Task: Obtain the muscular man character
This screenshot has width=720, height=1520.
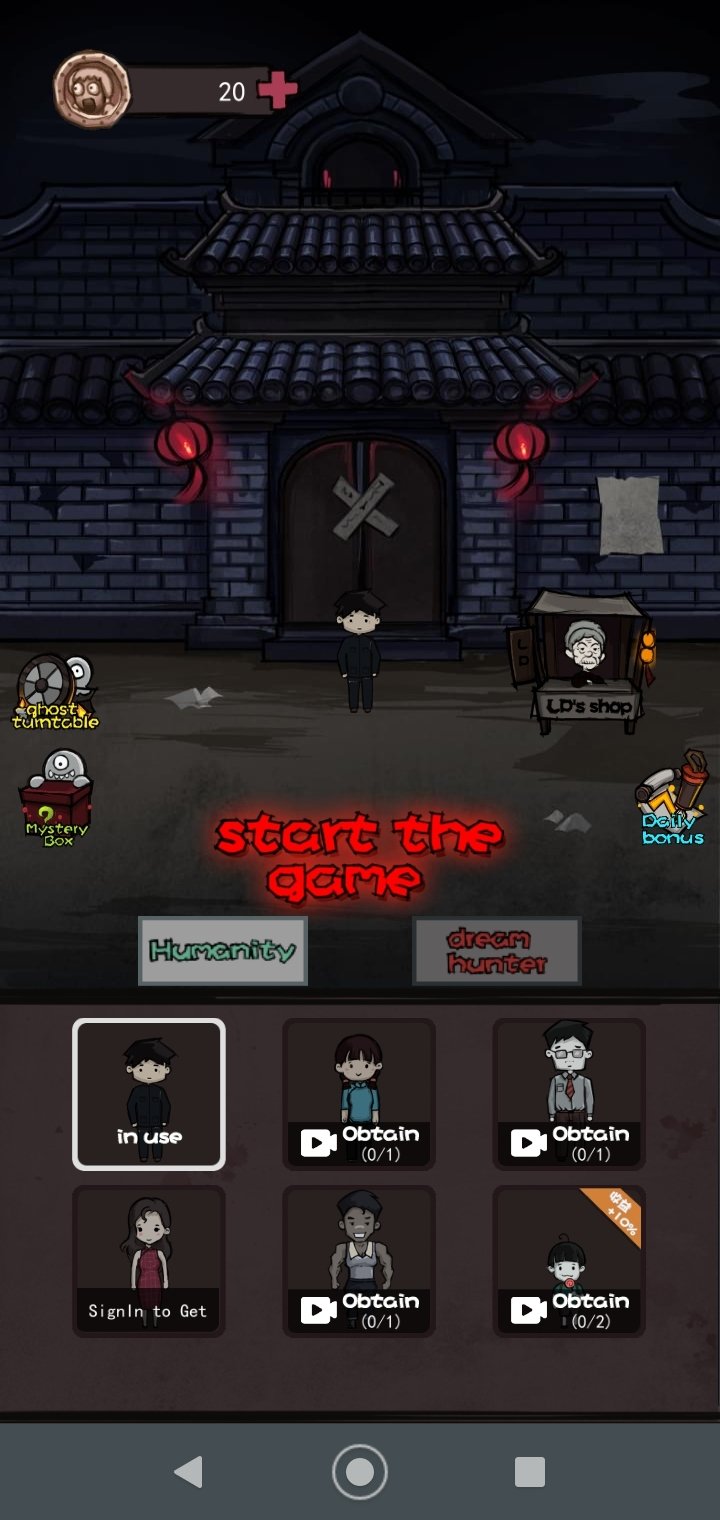Action: (359, 1261)
